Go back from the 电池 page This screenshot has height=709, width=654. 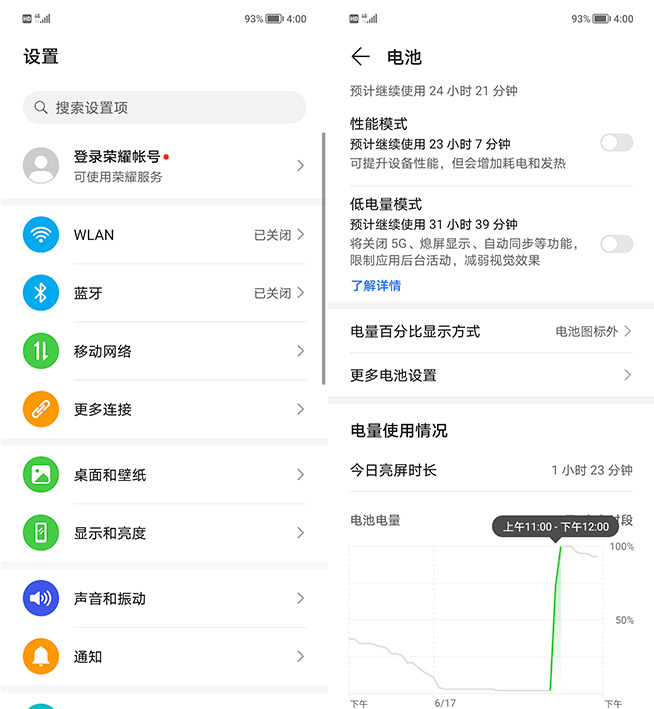point(361,57)
